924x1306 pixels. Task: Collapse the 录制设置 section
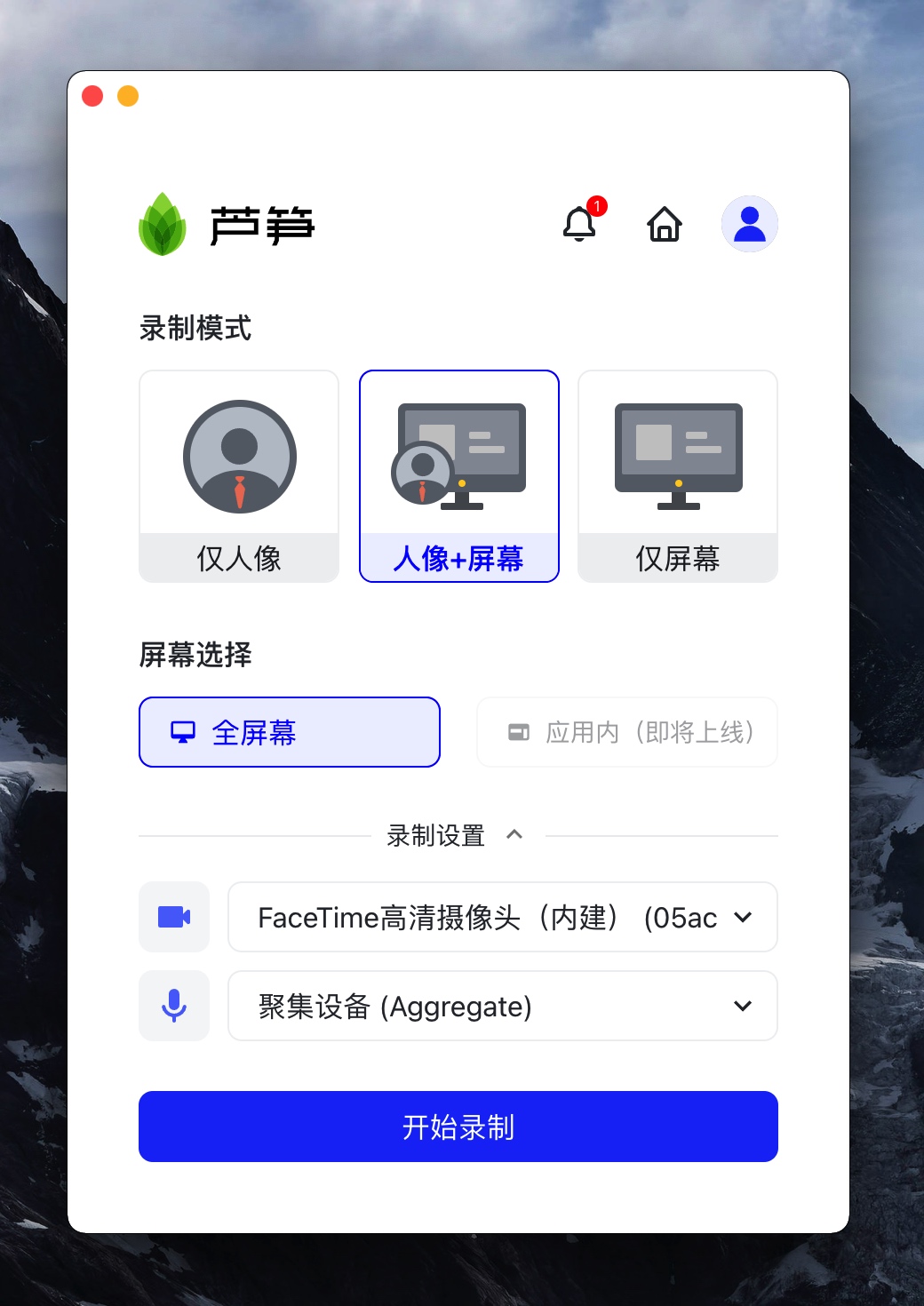[x=514, y=834]
